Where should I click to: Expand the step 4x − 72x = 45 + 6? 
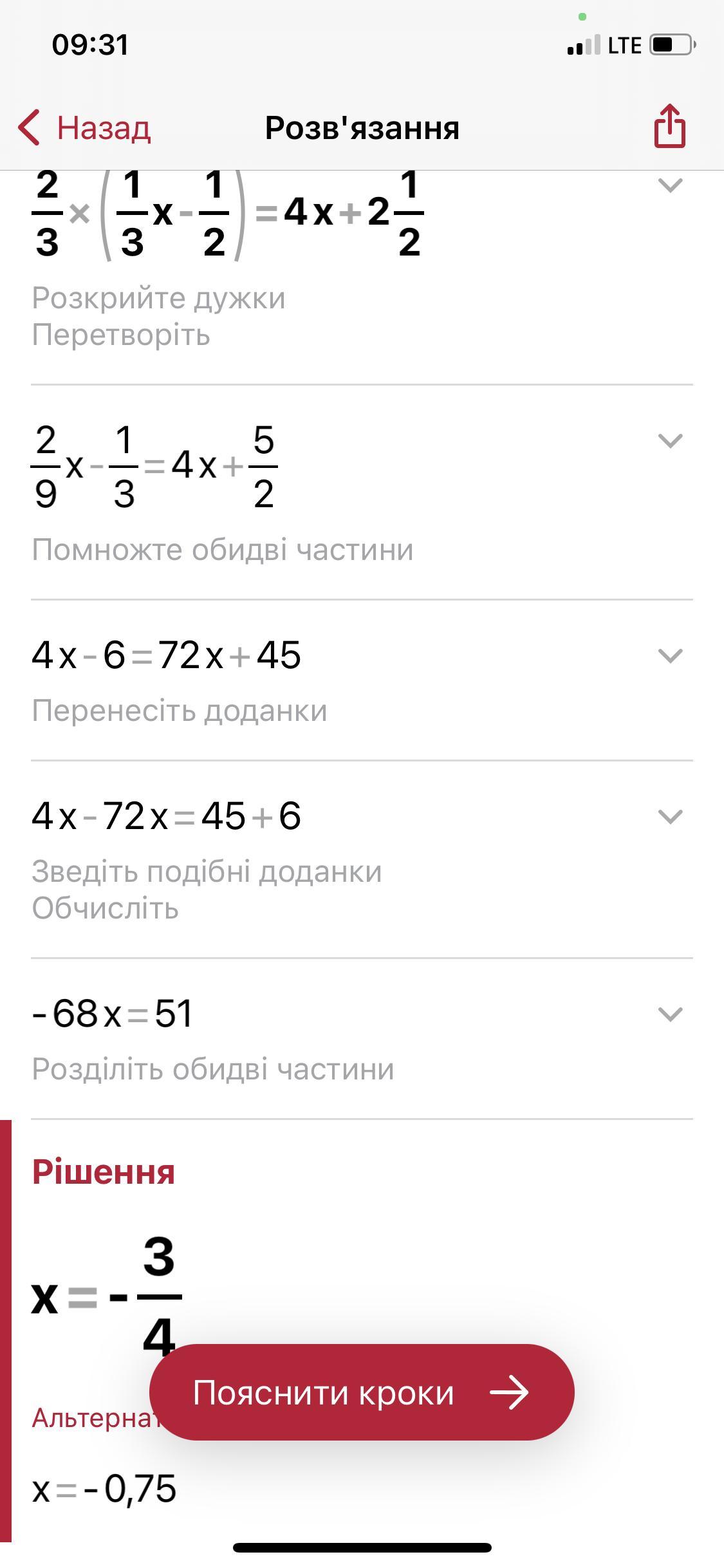[x=670, y=816]
